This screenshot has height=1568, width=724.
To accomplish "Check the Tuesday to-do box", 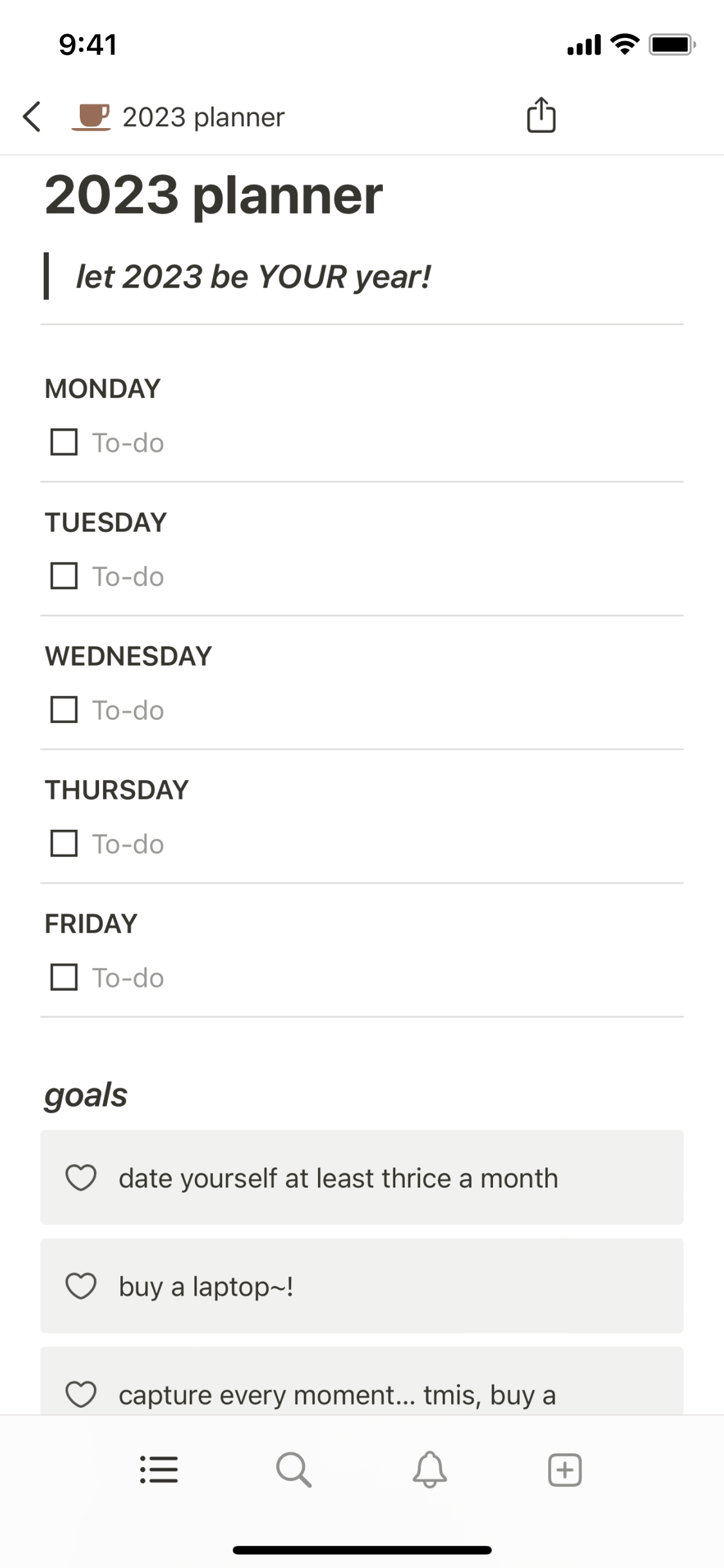I will 64,576.
